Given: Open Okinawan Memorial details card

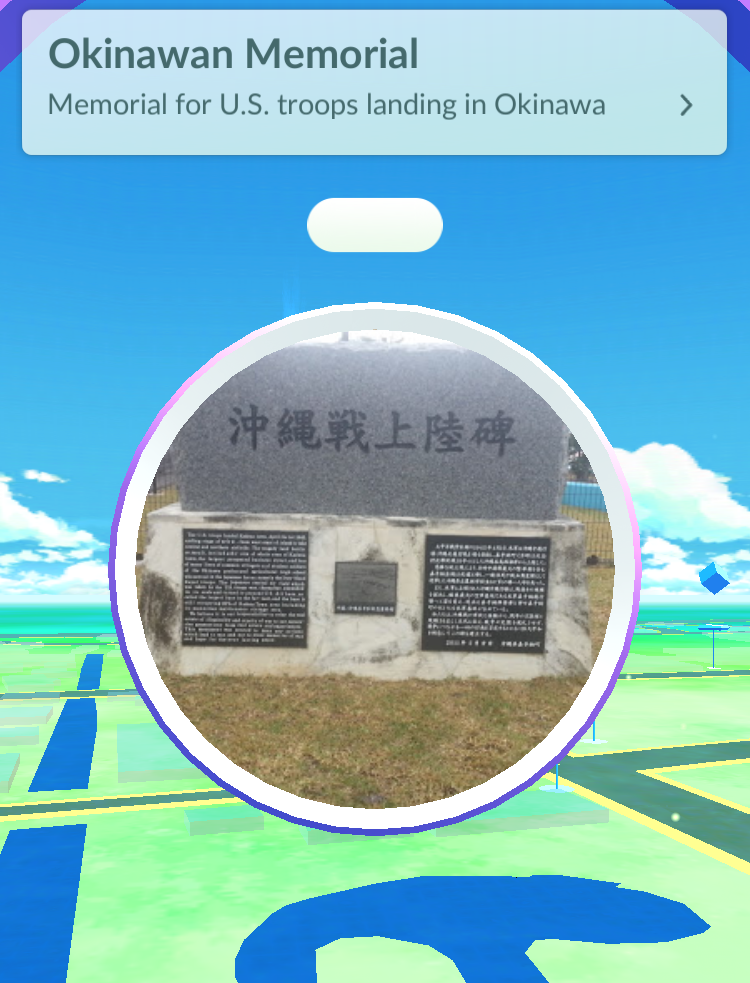Looking at the screenshot, I should 374,82.
